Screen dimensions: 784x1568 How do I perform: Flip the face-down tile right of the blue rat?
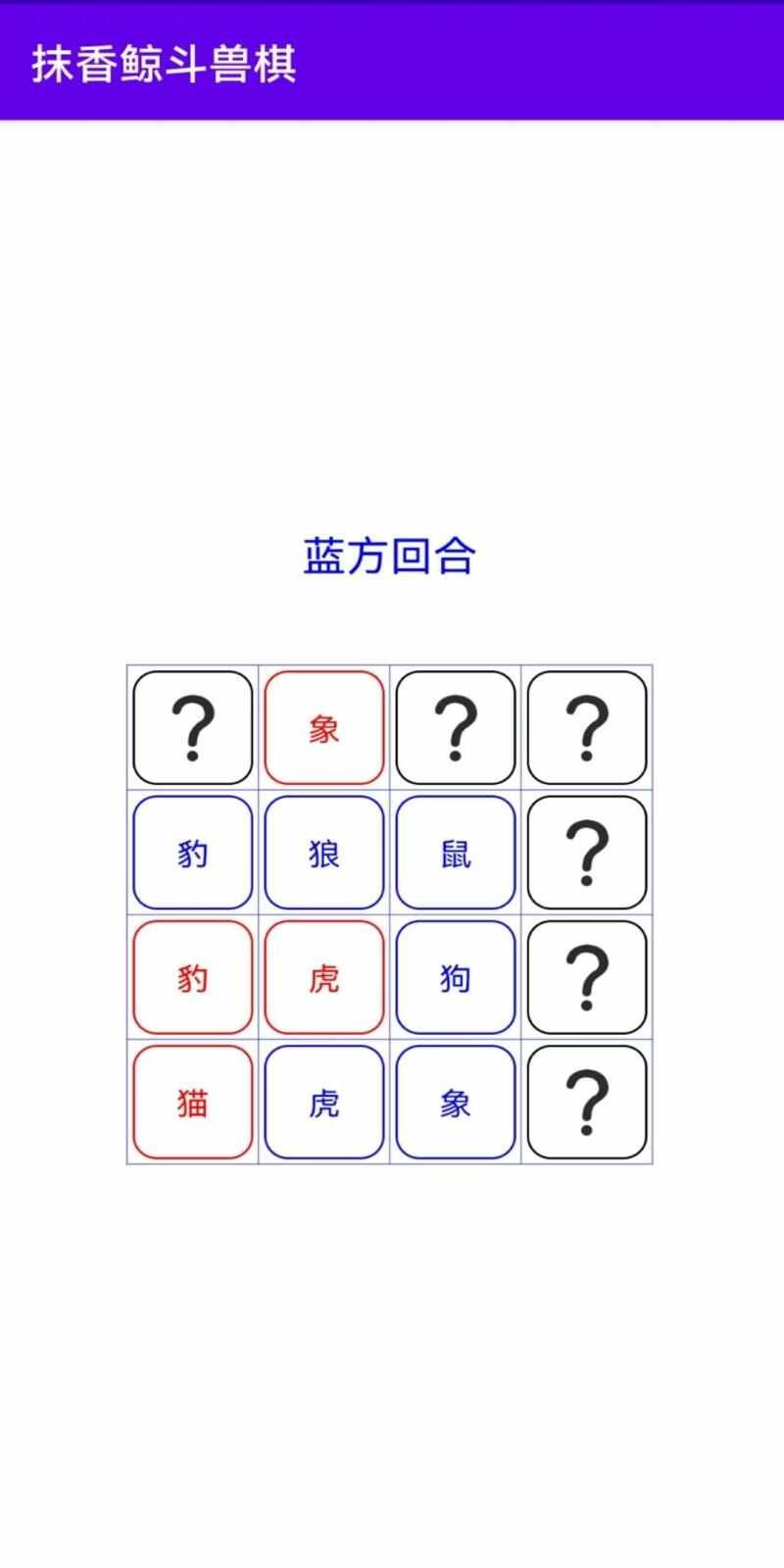[585, 853]
